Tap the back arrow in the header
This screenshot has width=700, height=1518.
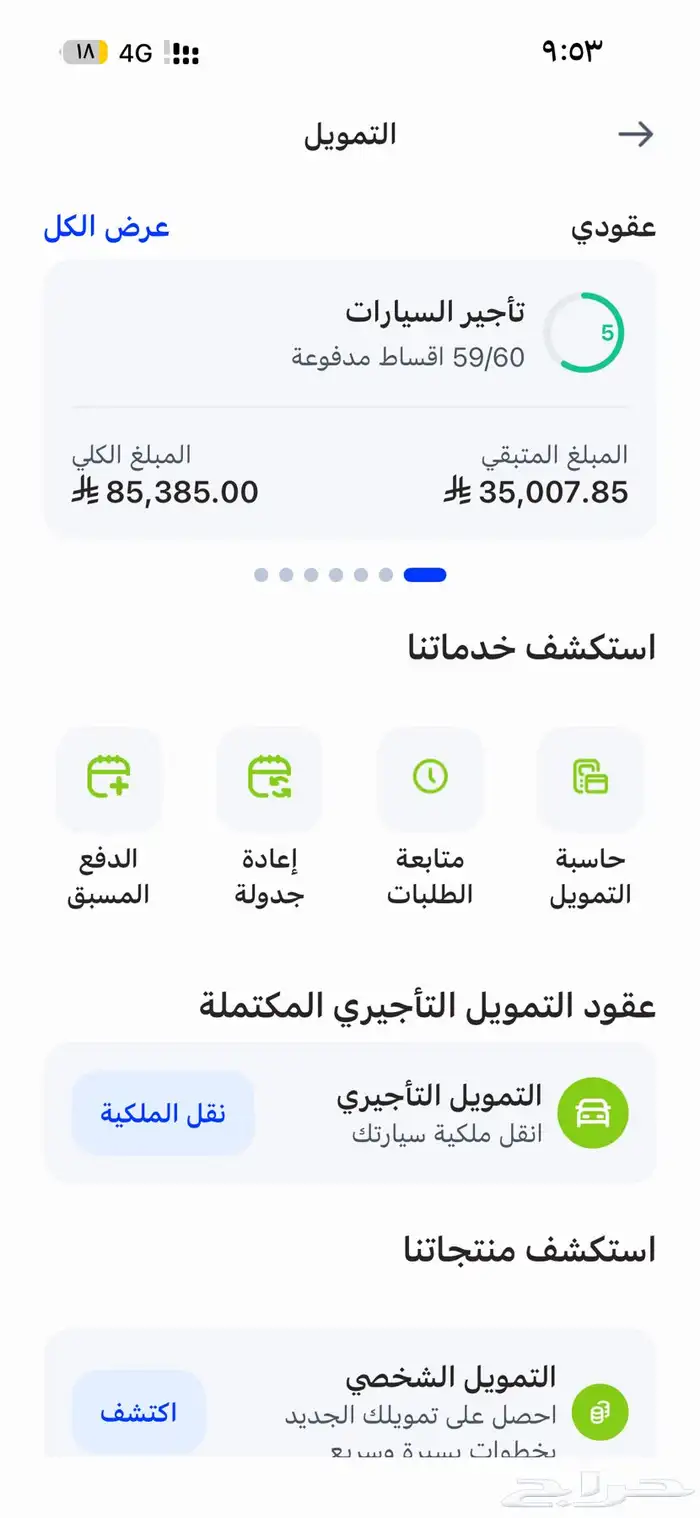tap(635, 134)
